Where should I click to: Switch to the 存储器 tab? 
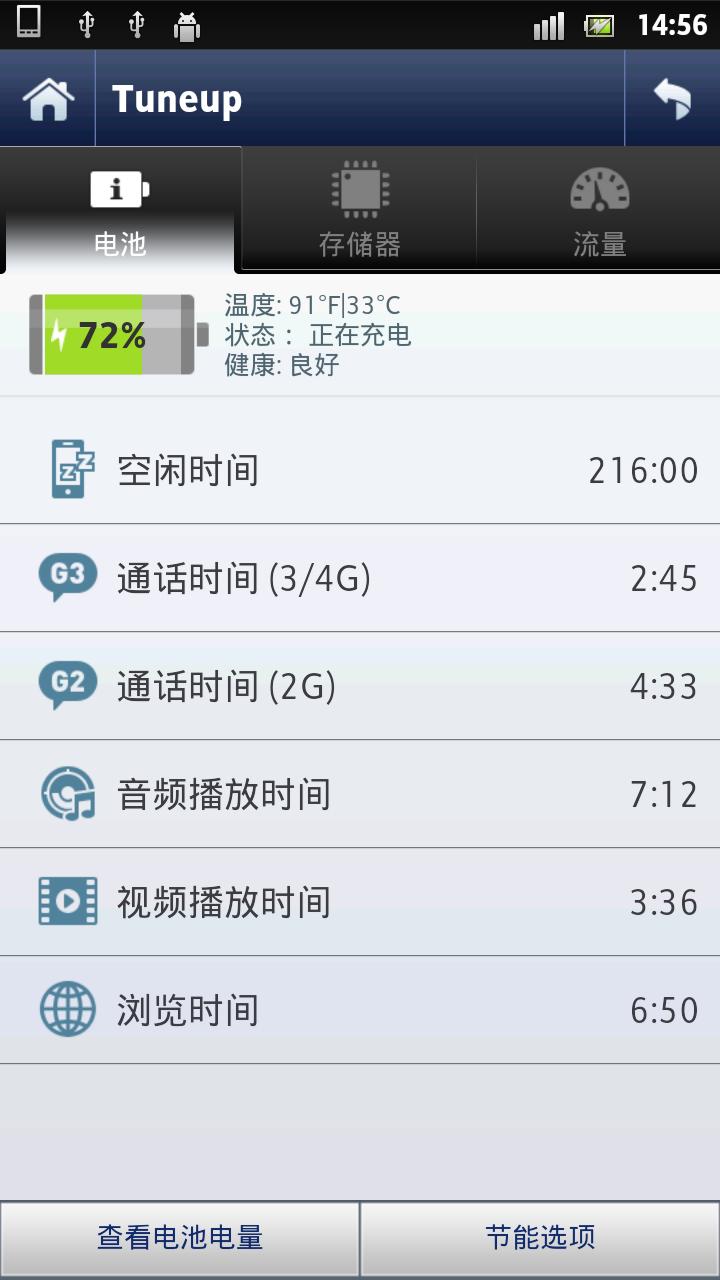359,212
